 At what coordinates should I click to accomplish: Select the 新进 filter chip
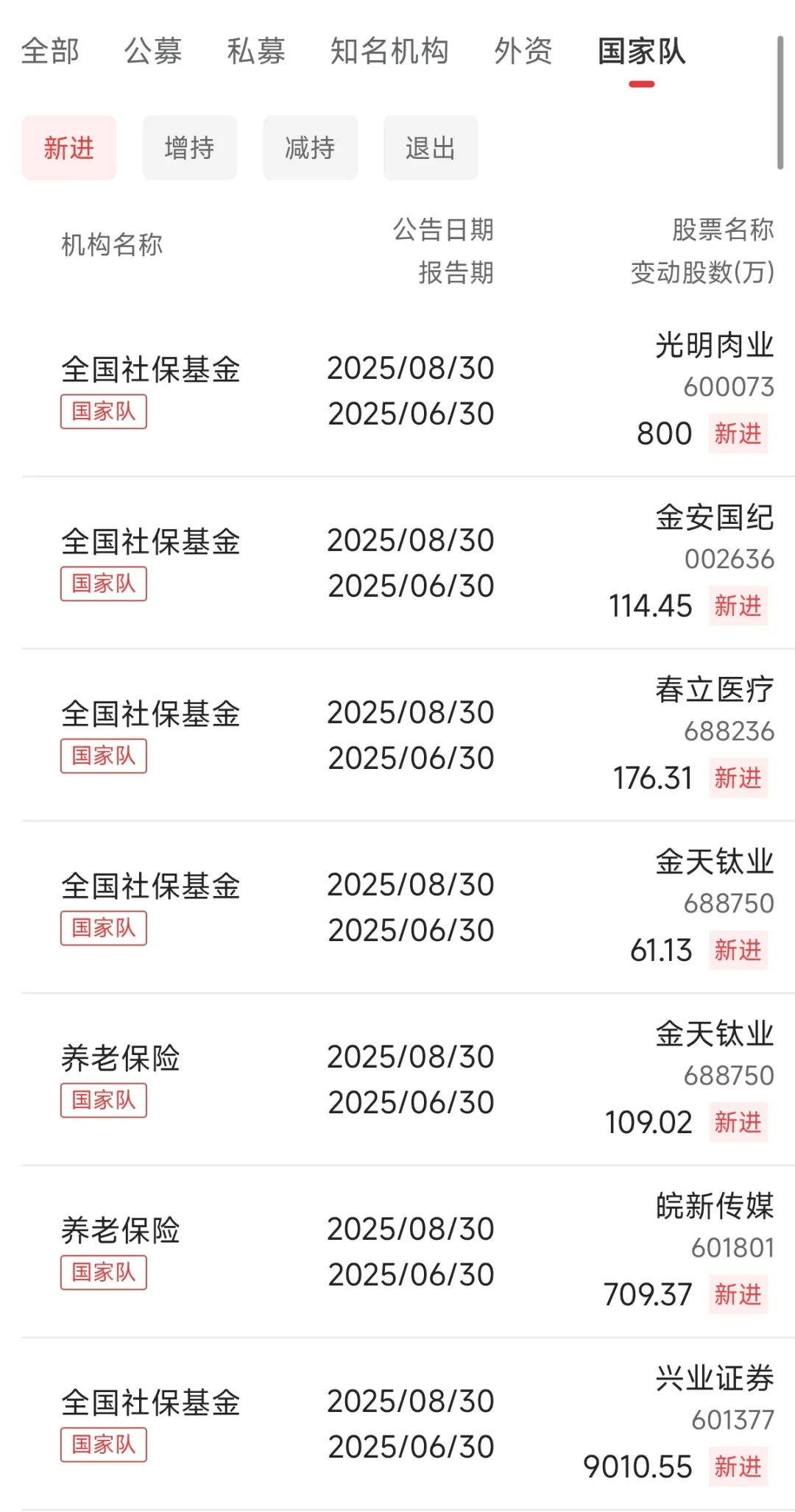click(69, 148)
